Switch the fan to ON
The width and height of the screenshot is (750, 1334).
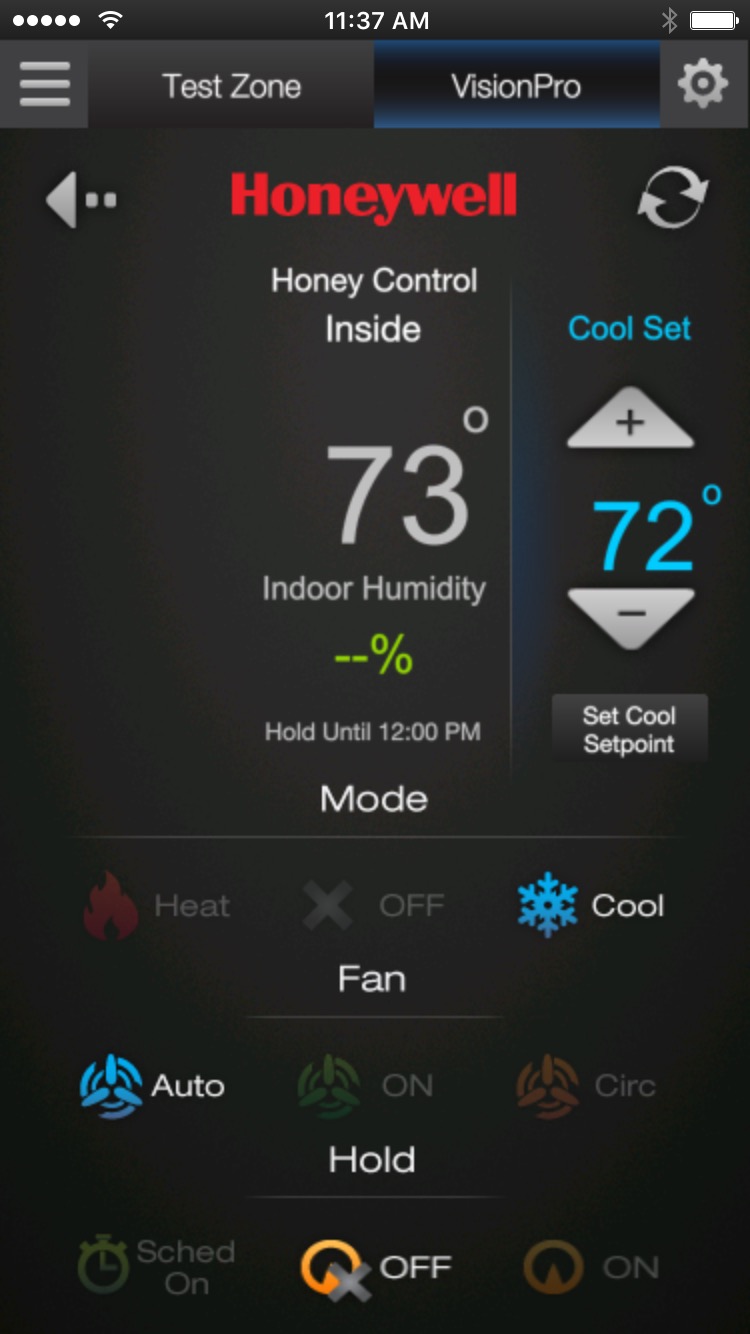pyautogui.click(x=366, y=1086)
